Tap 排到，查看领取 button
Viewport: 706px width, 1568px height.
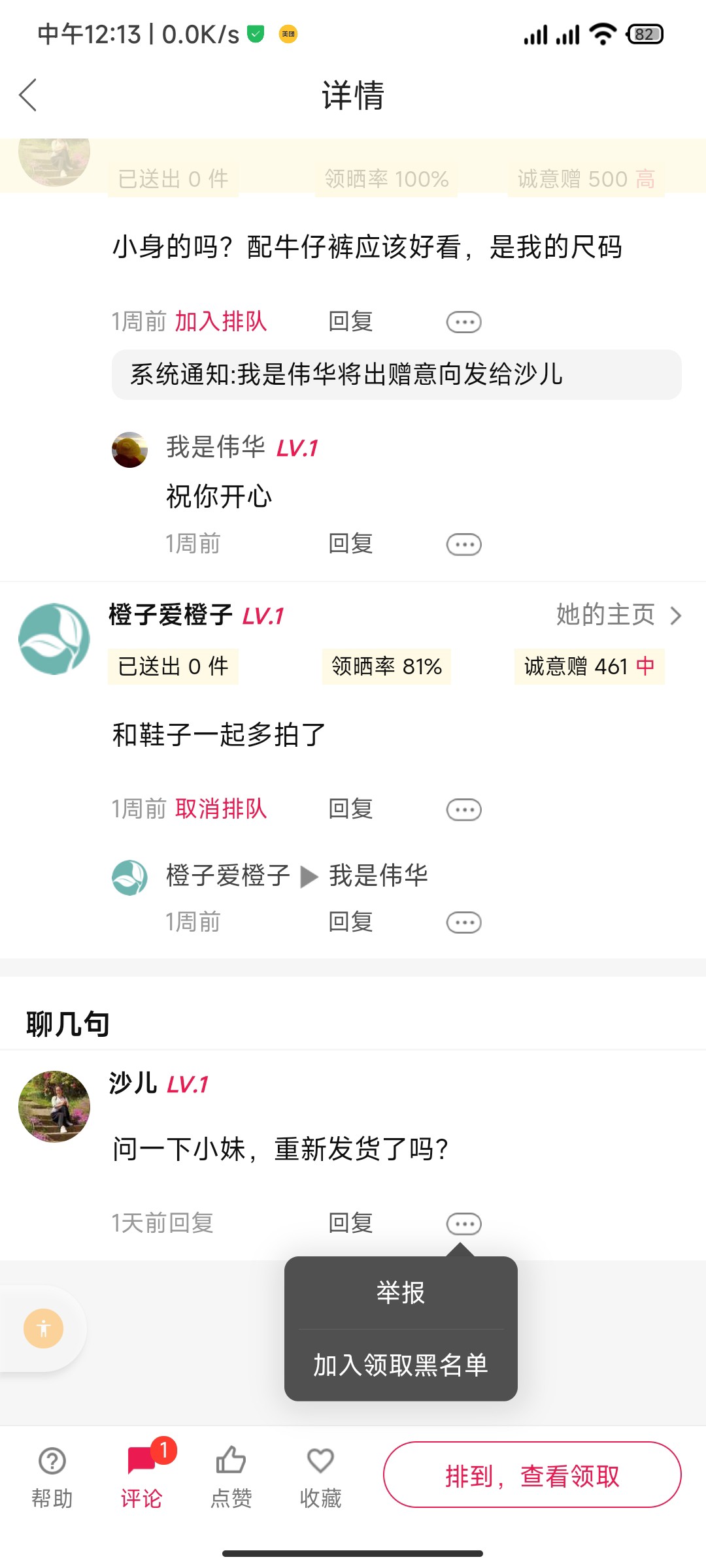[x=532, y=1475]
